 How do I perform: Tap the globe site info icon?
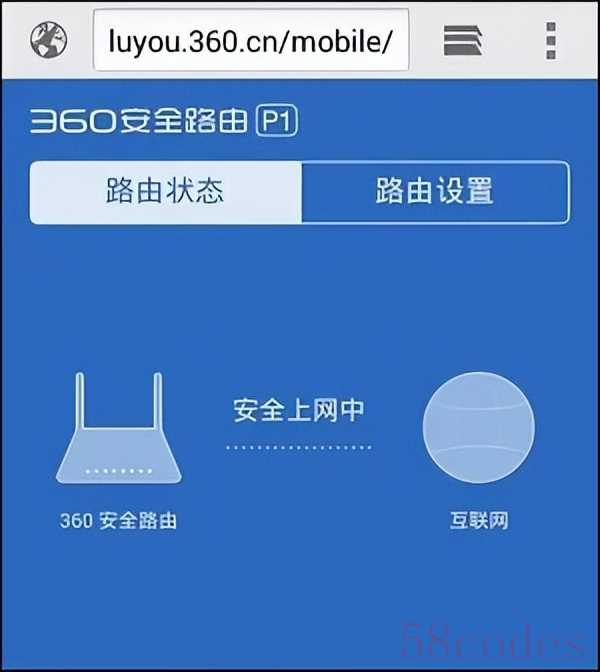click(x=48, y=41)
